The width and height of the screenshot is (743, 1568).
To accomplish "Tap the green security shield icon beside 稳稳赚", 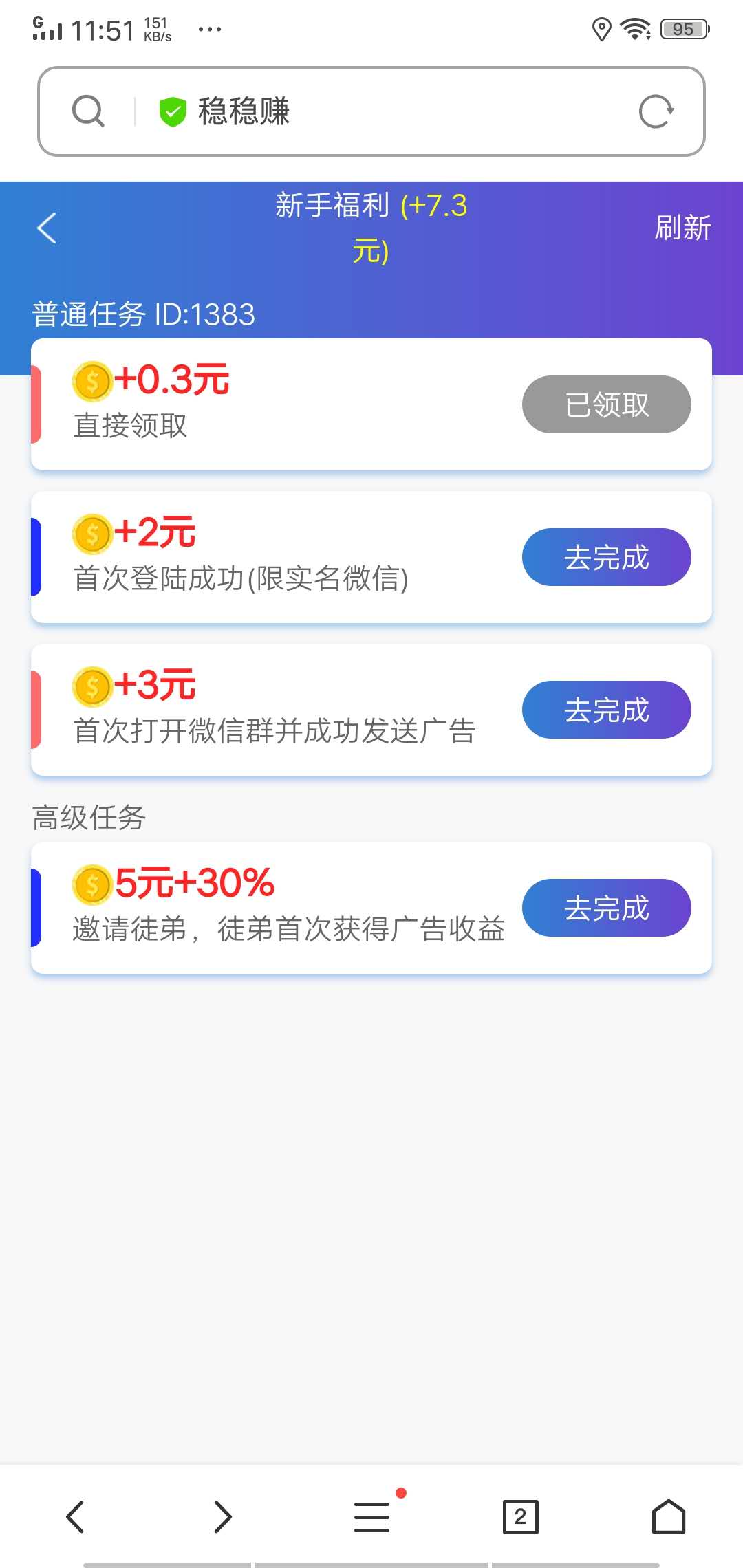I will (172, 111).
